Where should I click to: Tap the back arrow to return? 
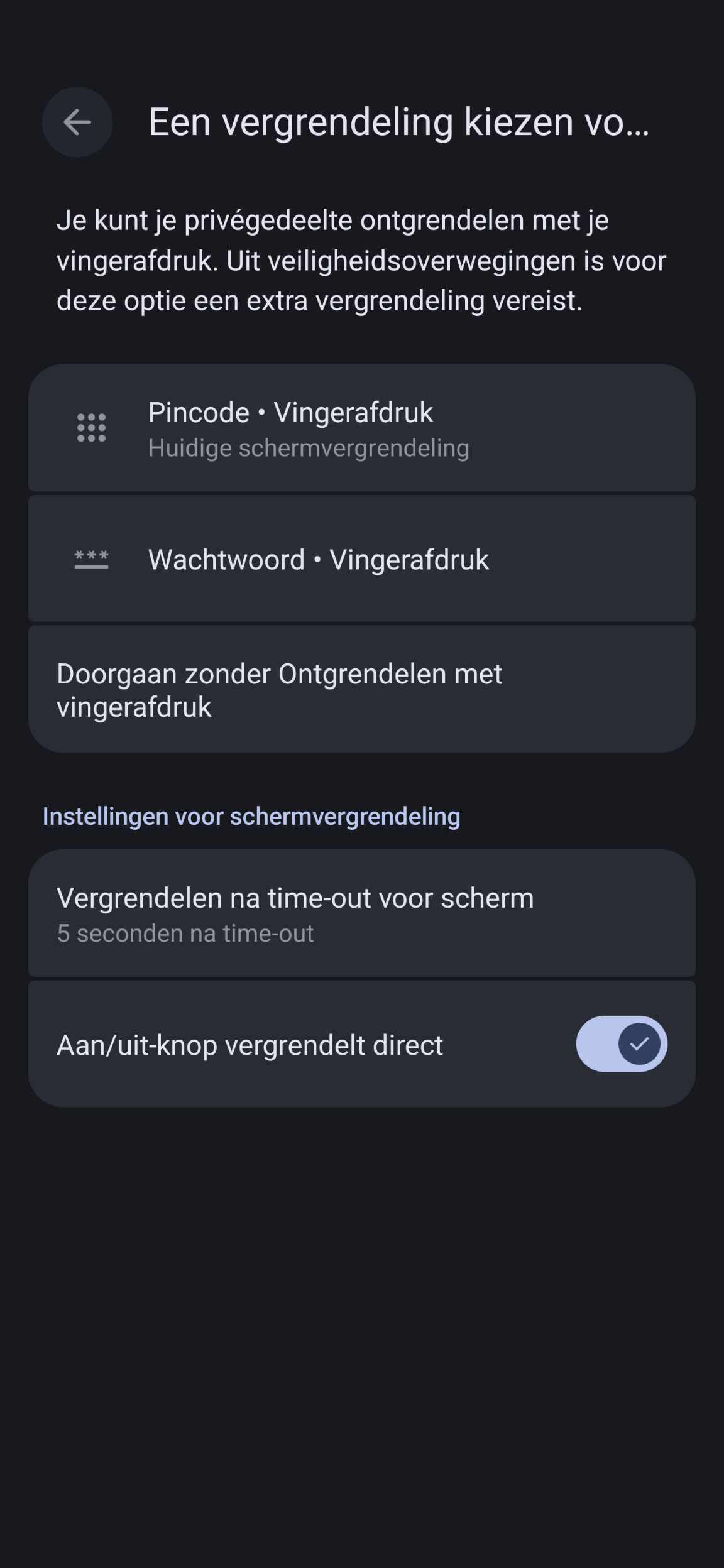point(77,122)
